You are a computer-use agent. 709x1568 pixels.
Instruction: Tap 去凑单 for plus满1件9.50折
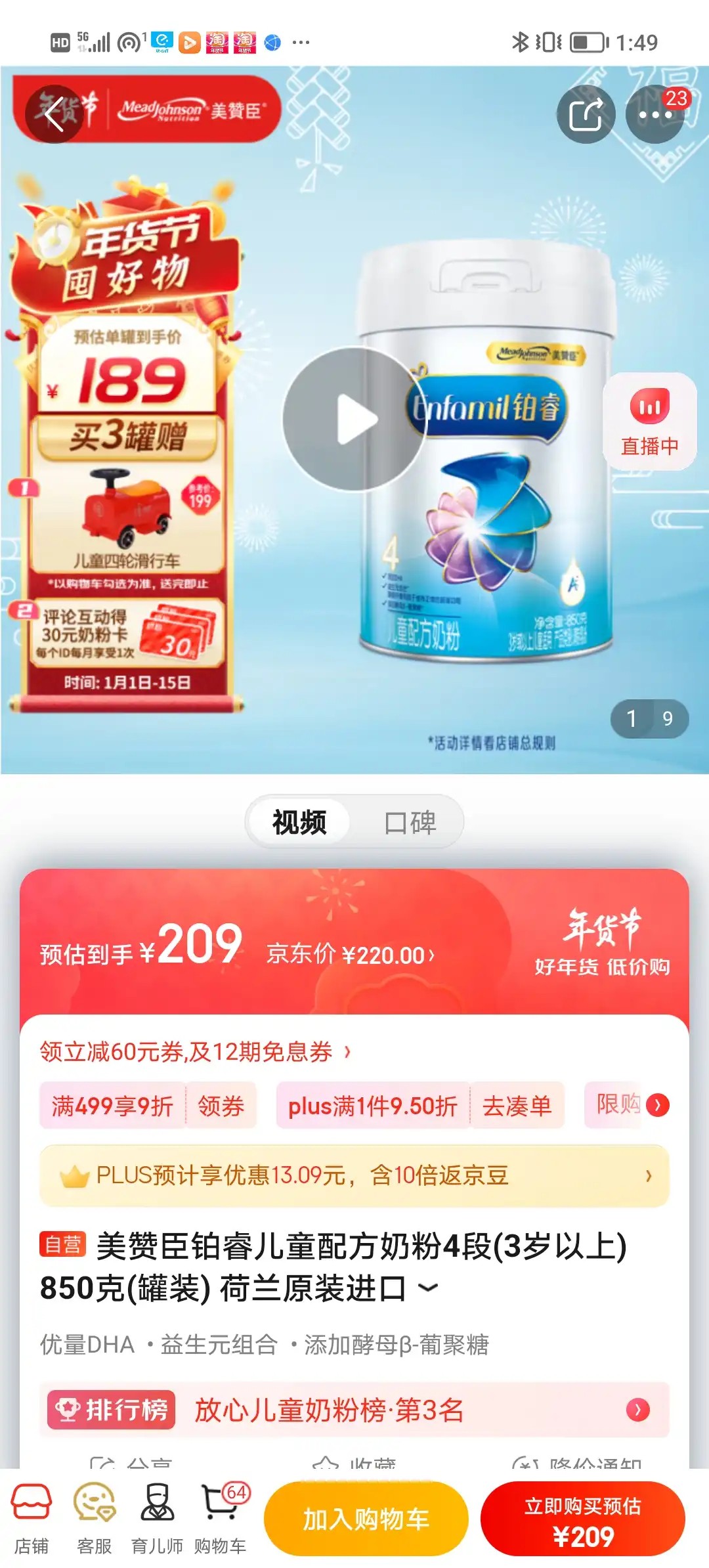coord(517,1106)
